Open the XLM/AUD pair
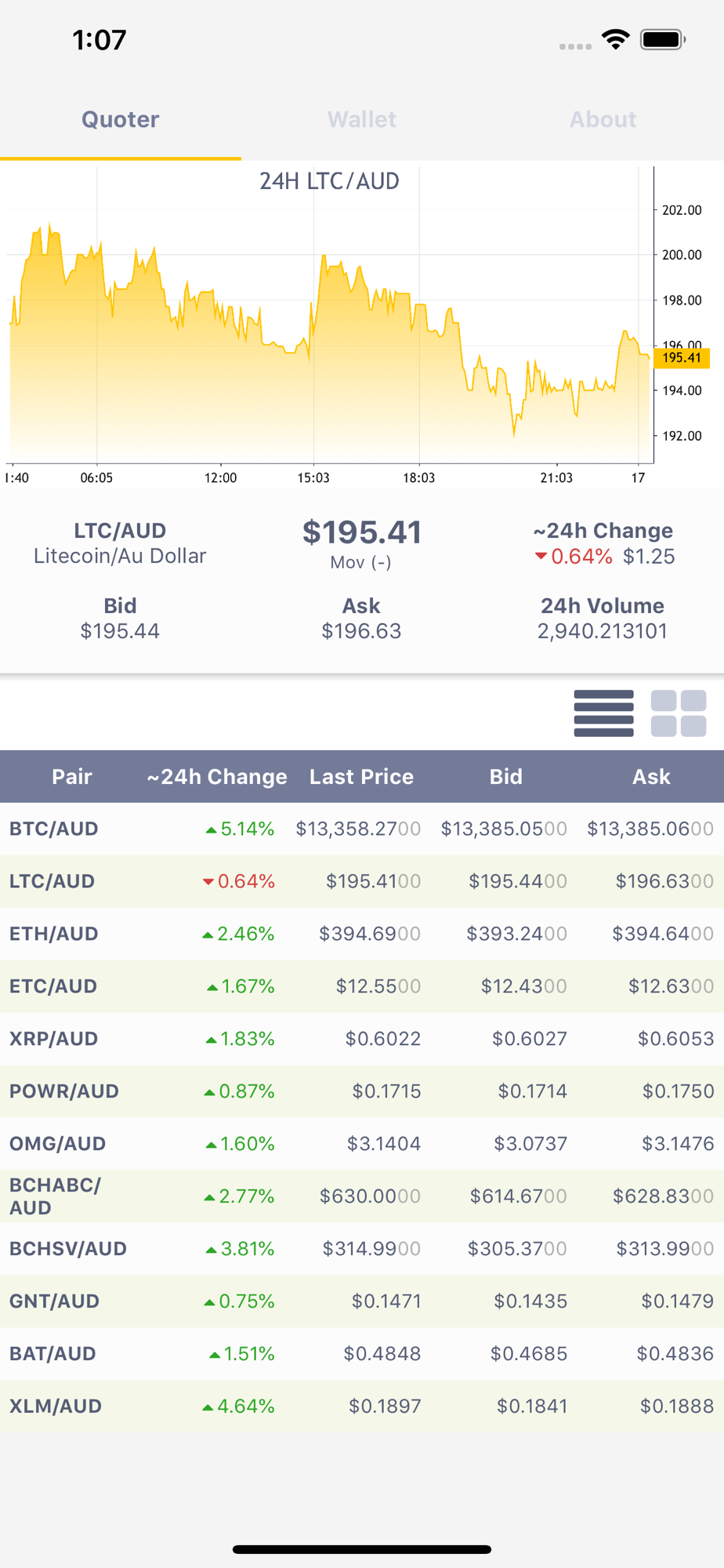This screenshot has width=724, height=1568. [x=362, y=1406]
